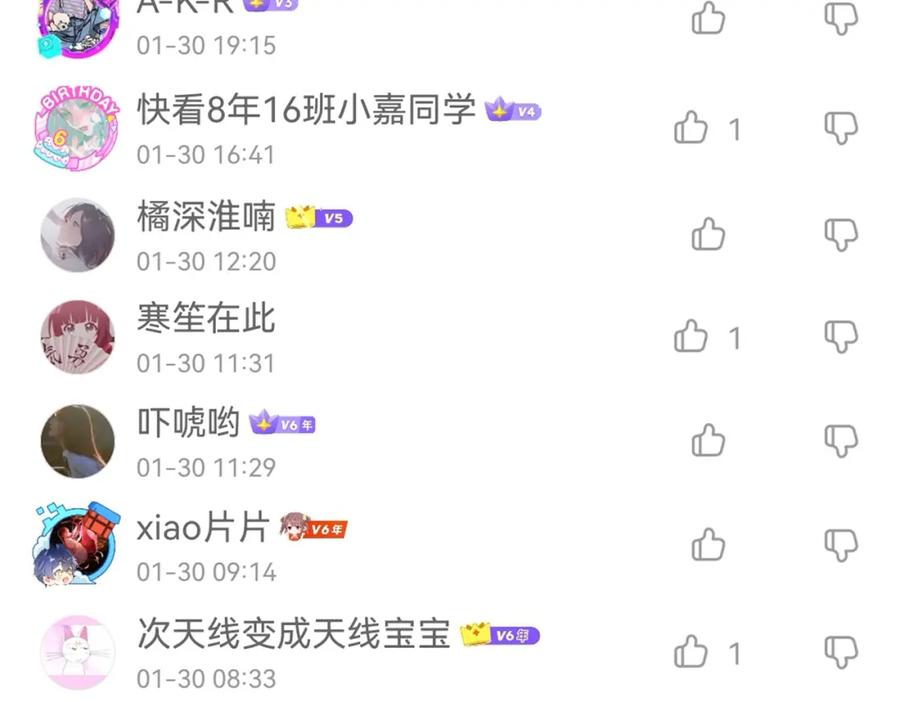This screenshot has height=702, width=900.
Task: Dislike the comment by 快看8年16班小嘉同学
Action: pyautogui.click(x=841, y=128)
